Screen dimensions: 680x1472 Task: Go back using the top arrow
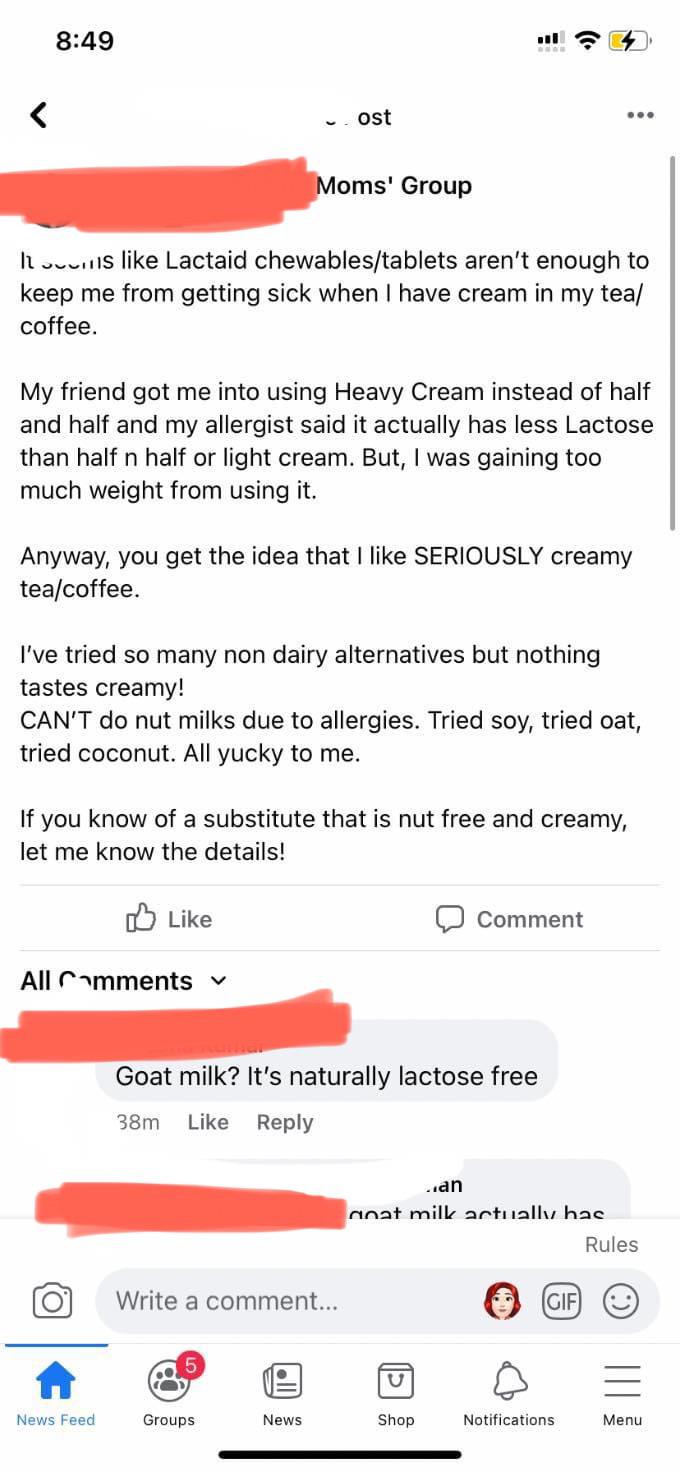click(38, 115)
